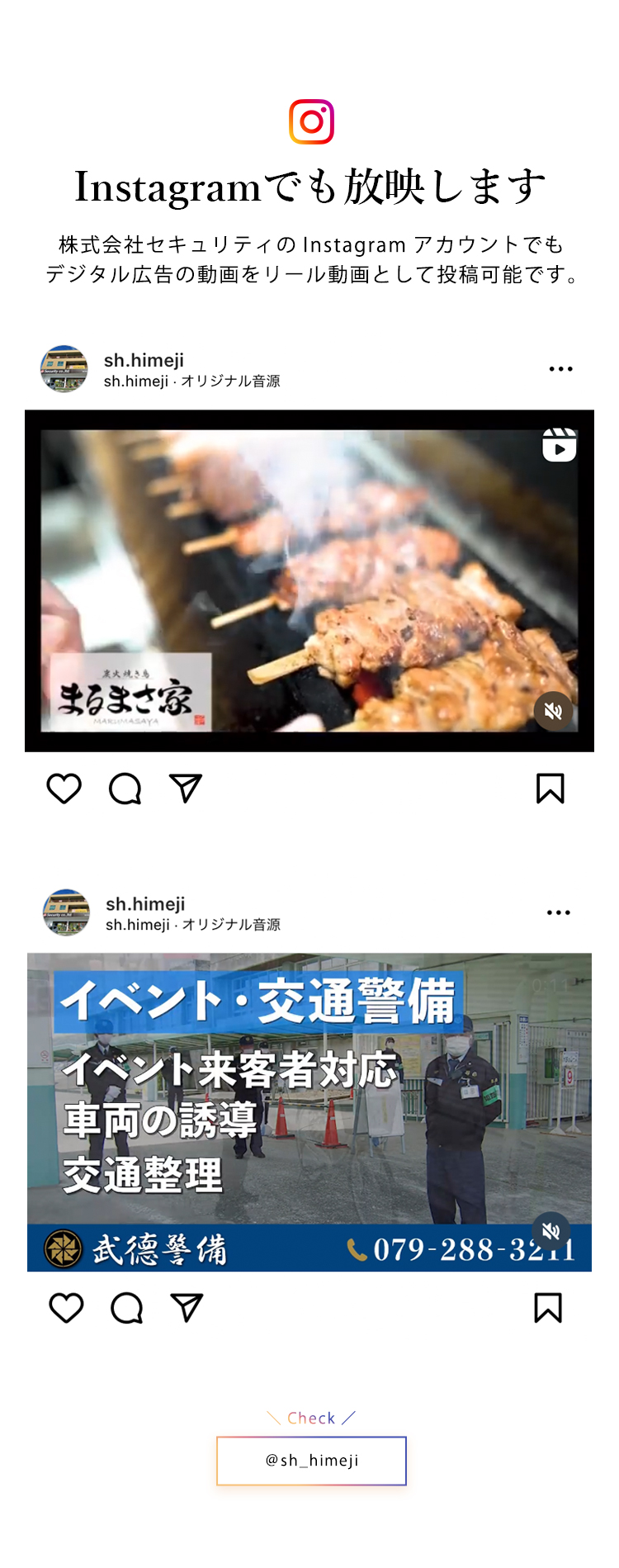
Task: Open the イベント・交通警備 video post
Action: click(309, 1111)
